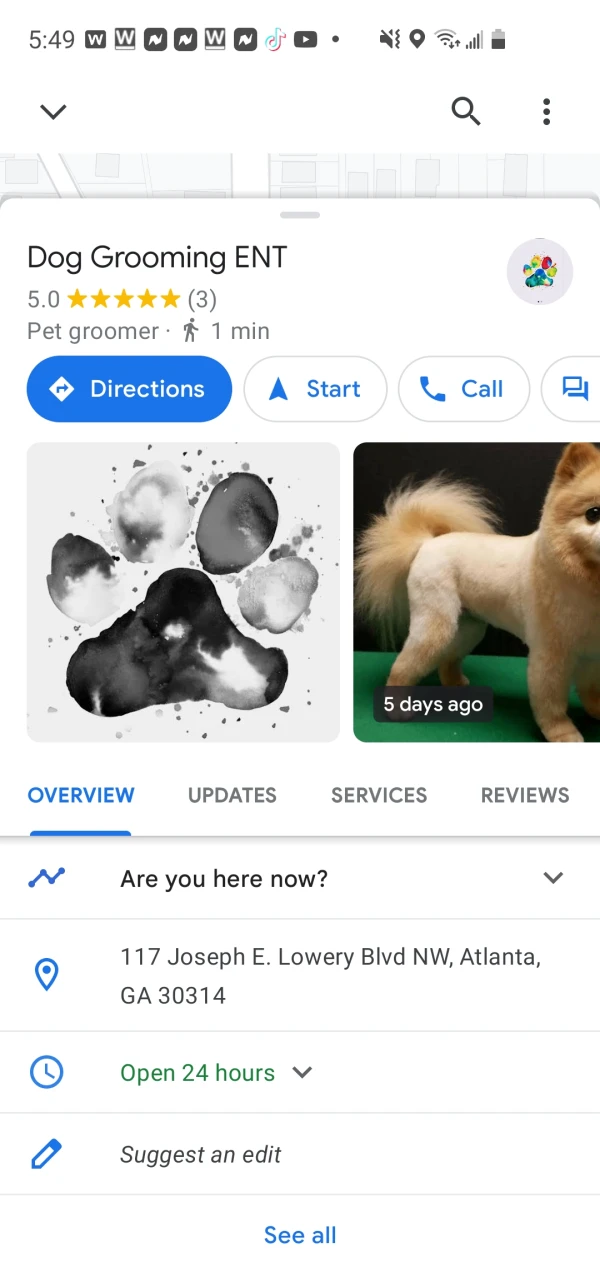Open the paw print photo
This screenshot has width=600, height=1267.
[183, 592]
